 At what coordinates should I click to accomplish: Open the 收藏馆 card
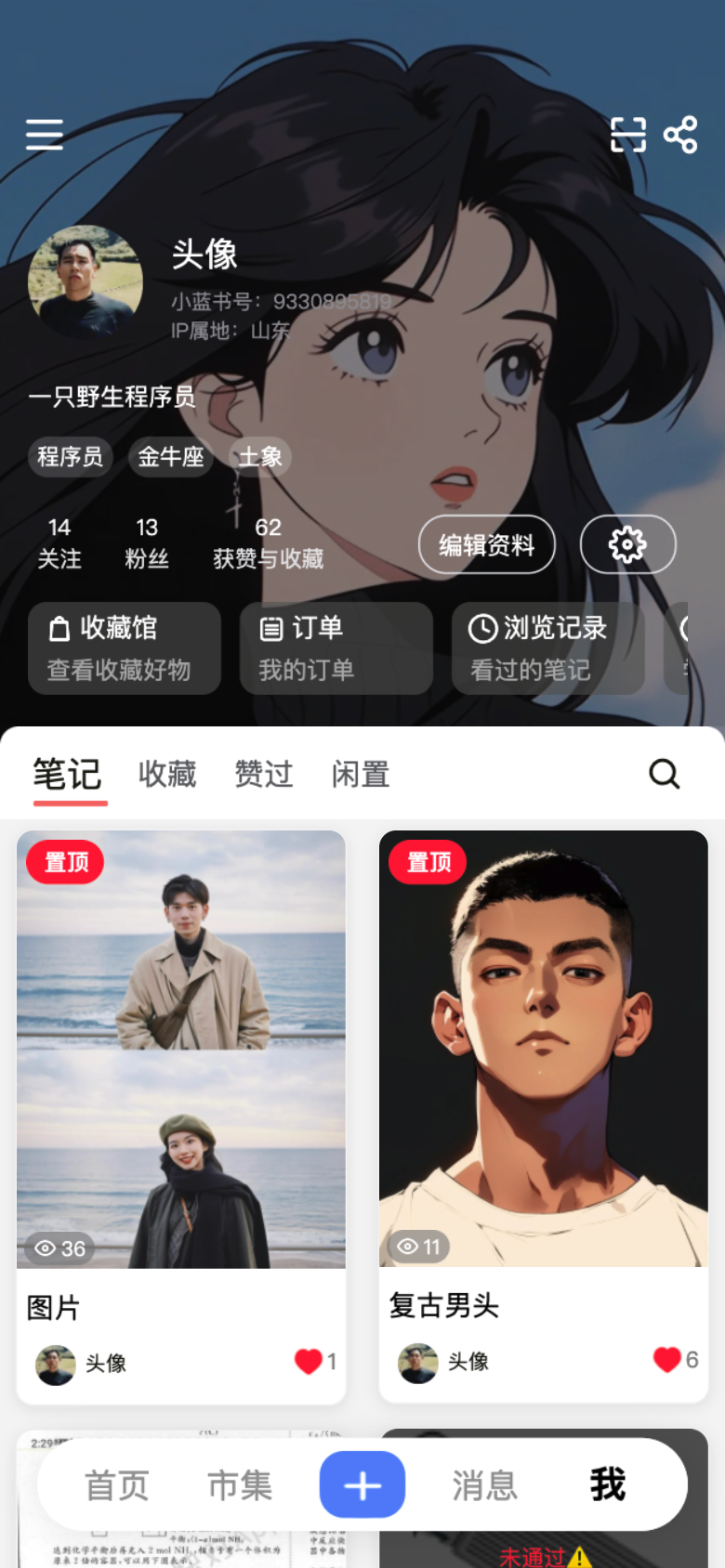point(125,648)
